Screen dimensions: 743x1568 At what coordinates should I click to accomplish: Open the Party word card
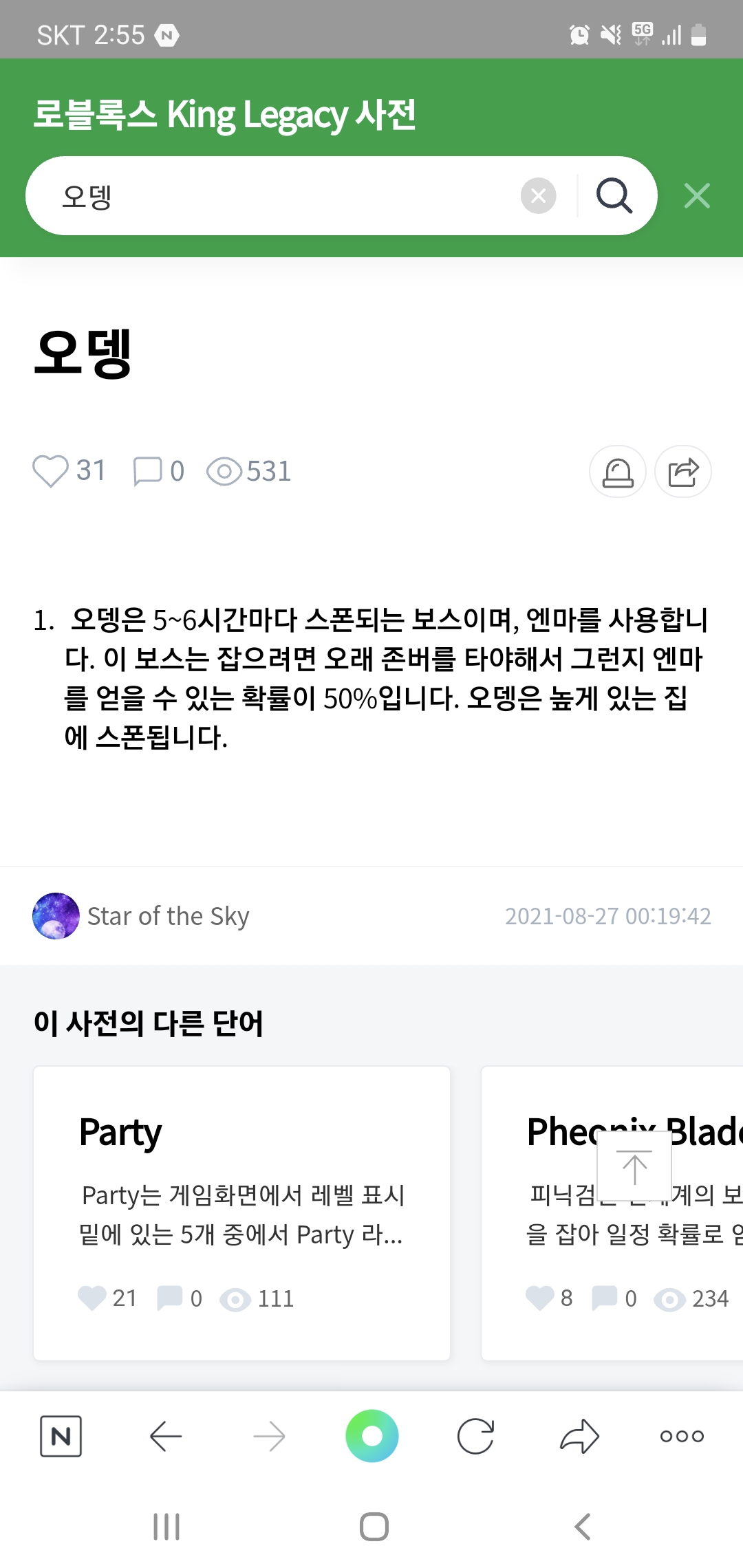pos(241,1213)
